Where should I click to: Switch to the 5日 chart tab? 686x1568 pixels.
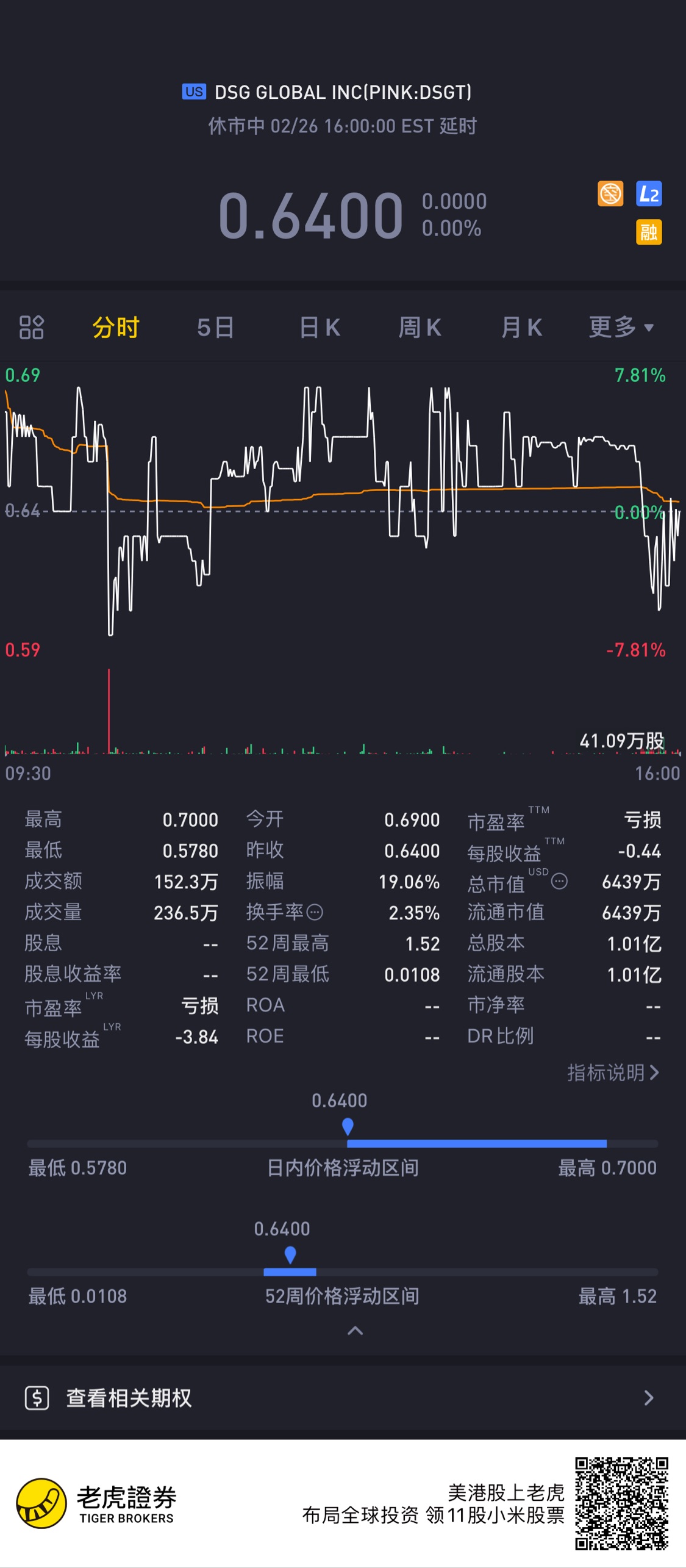[215, 327]
